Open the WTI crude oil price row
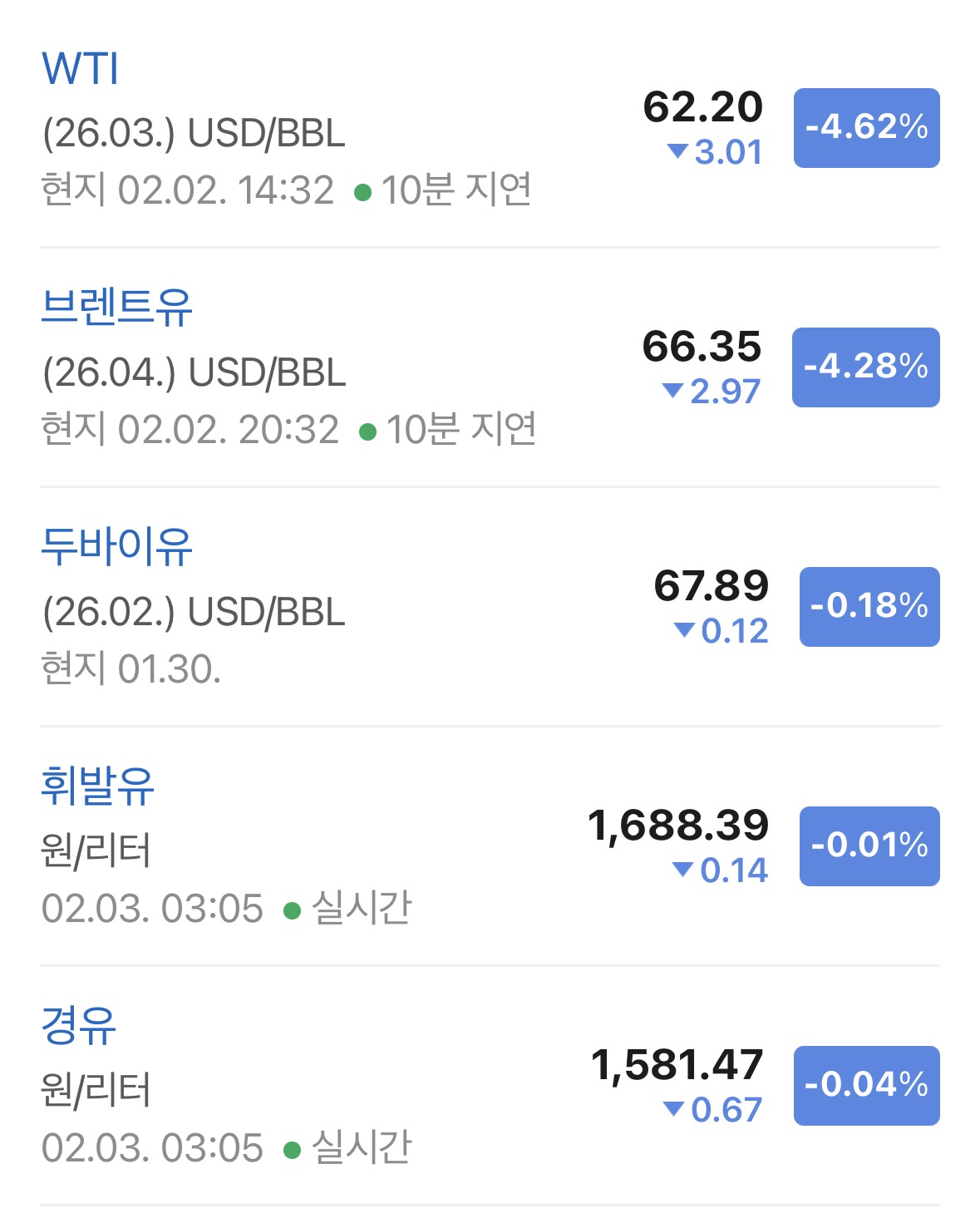This screenshot has height=1223, width=980. click(490, 128)
